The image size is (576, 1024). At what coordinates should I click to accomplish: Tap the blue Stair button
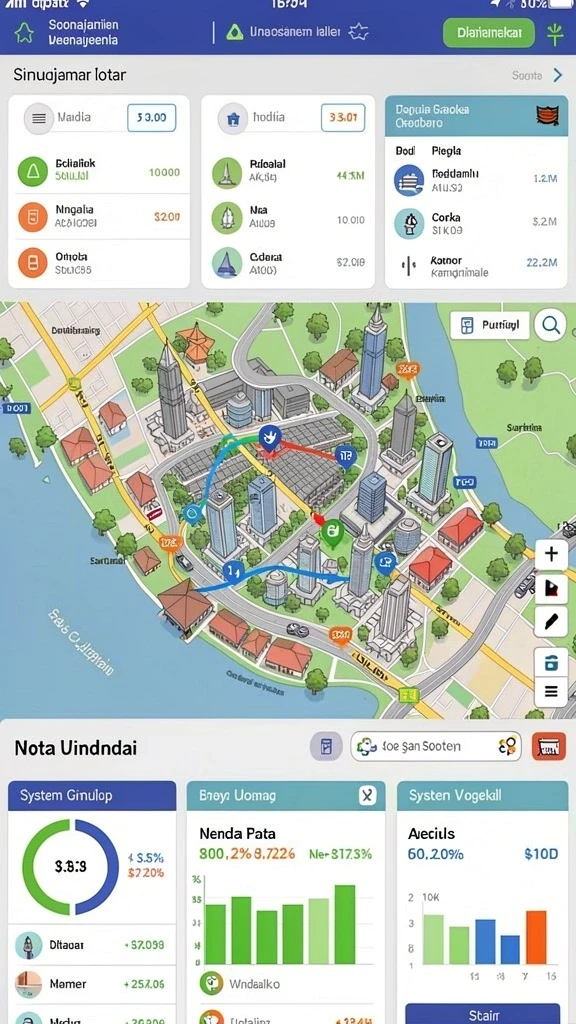483,1014
